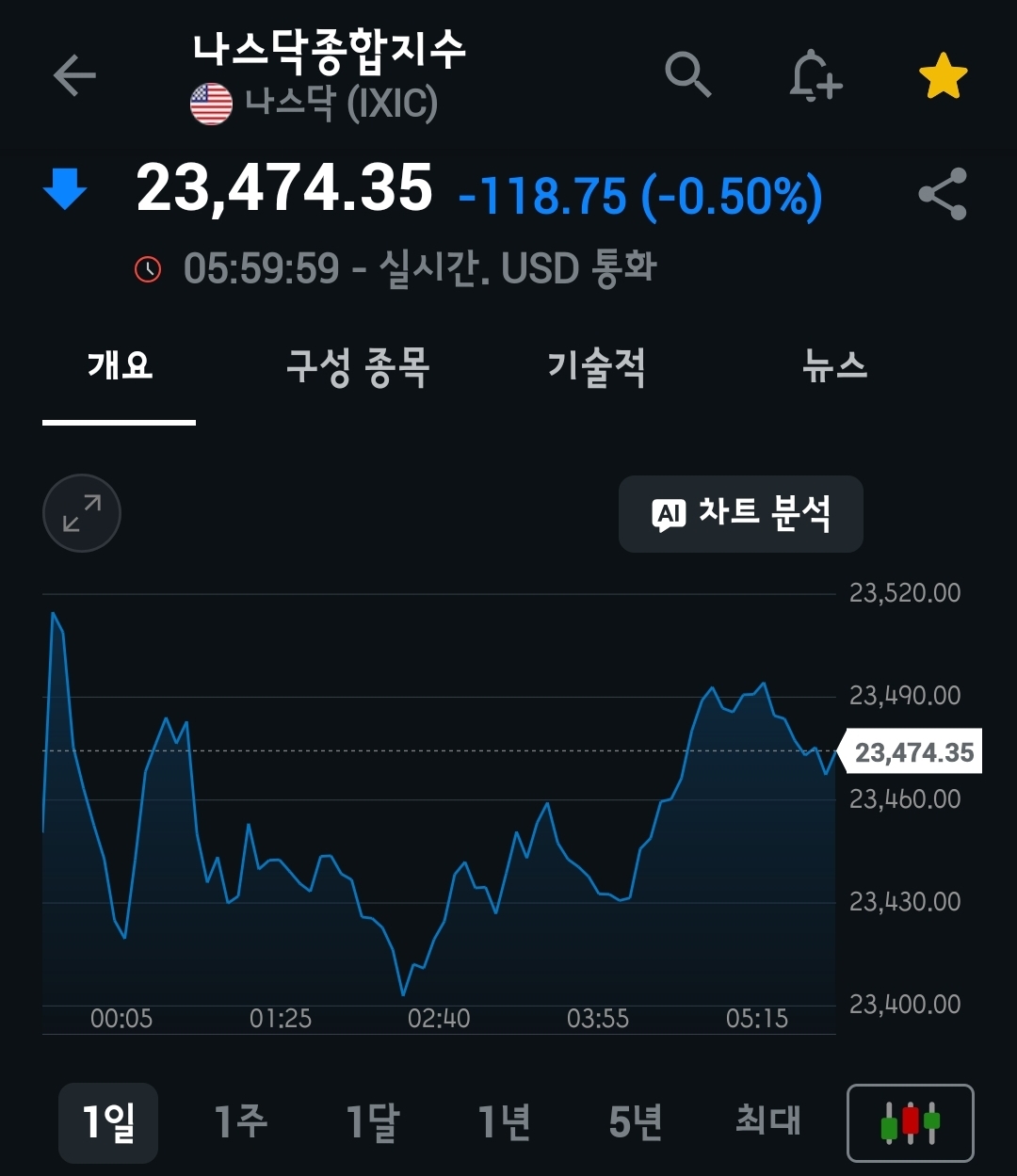Toggle the yellow favorite star
Viewport: 1017px width, 1176px height.
click(943, 76)
